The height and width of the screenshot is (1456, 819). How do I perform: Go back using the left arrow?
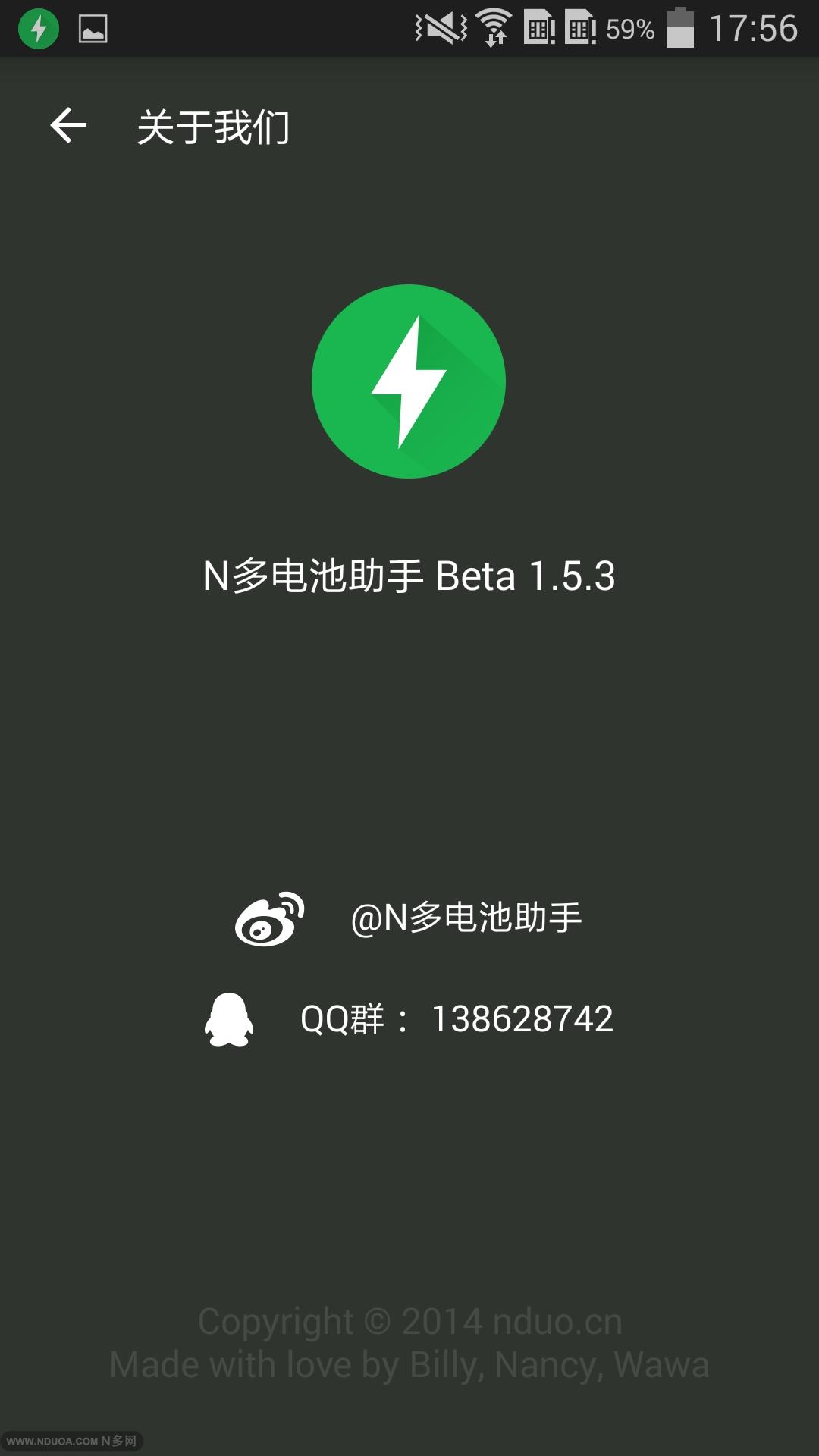pyautogui.click(x=68, y=125)
